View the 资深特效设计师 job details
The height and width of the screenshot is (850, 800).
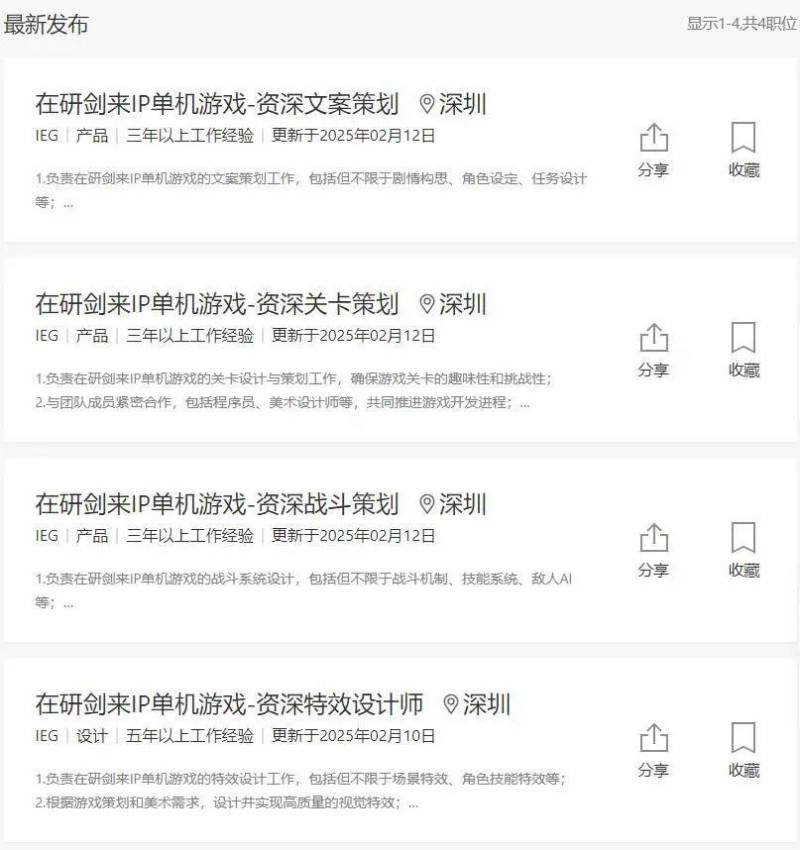point(229,704)
